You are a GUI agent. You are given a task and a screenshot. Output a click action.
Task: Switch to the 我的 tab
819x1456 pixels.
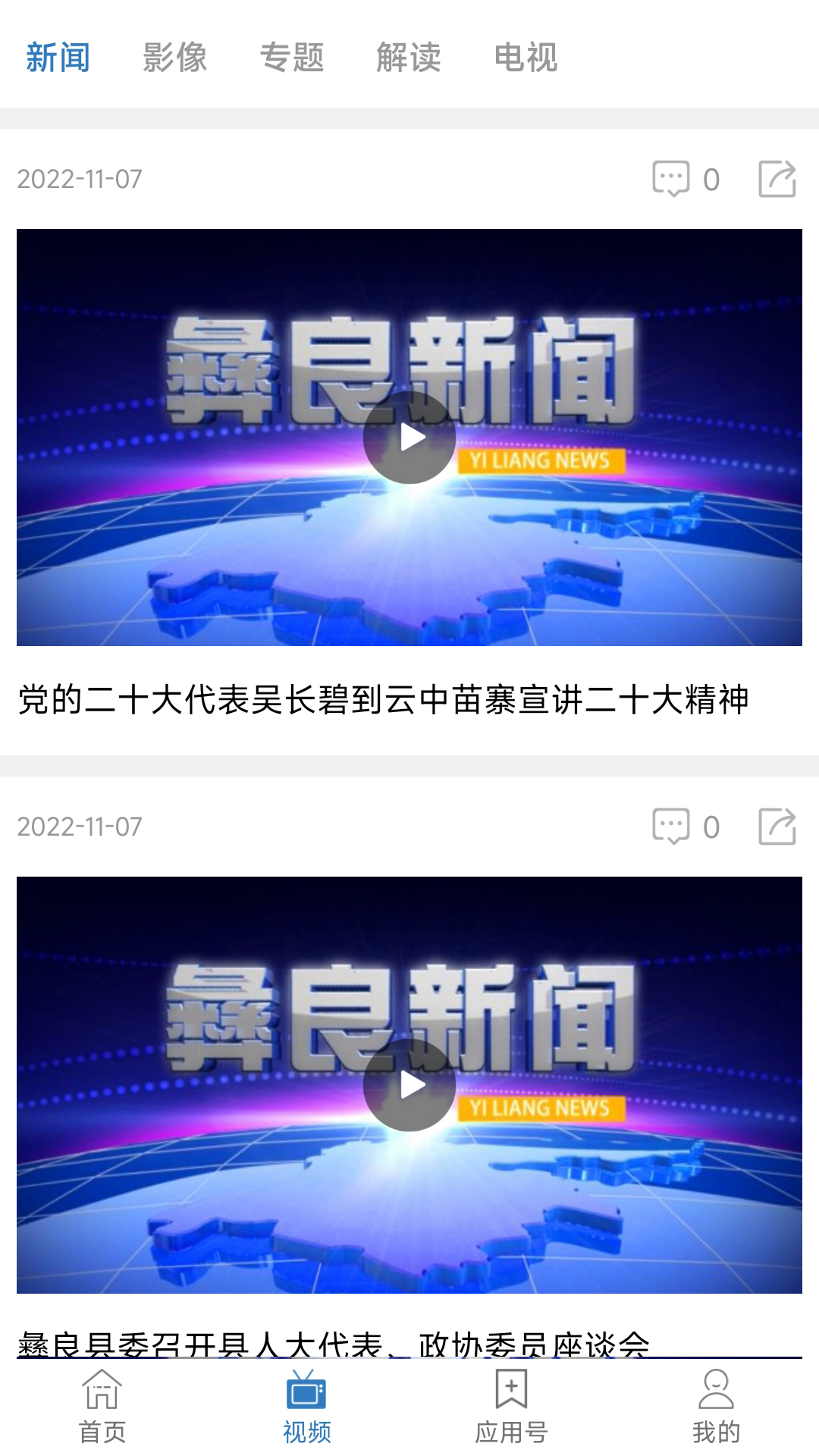[x=716, y=1407]
